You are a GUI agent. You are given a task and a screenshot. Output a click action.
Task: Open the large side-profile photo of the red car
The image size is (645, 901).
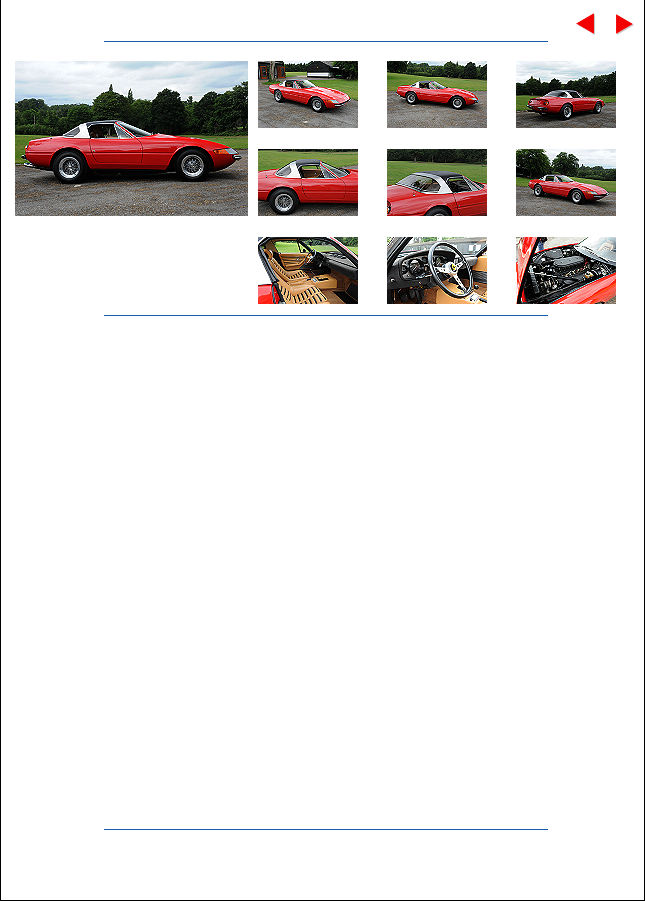pos(131,138)
